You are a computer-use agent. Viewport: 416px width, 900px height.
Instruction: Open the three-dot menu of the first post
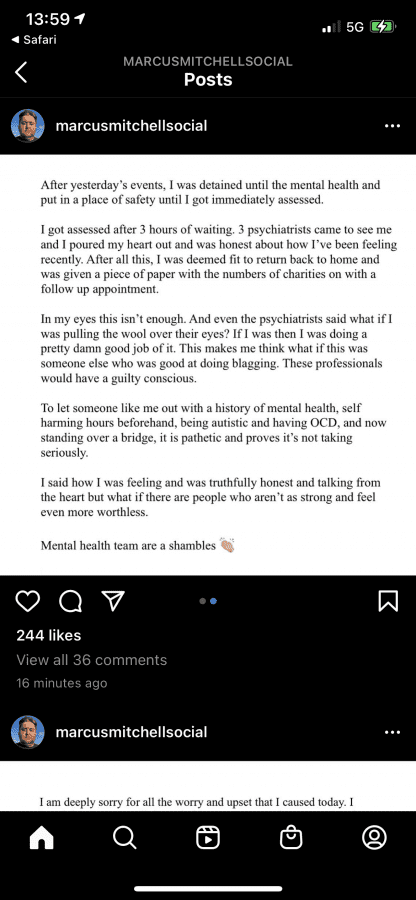pyautogui.click(x=392, y=126)
